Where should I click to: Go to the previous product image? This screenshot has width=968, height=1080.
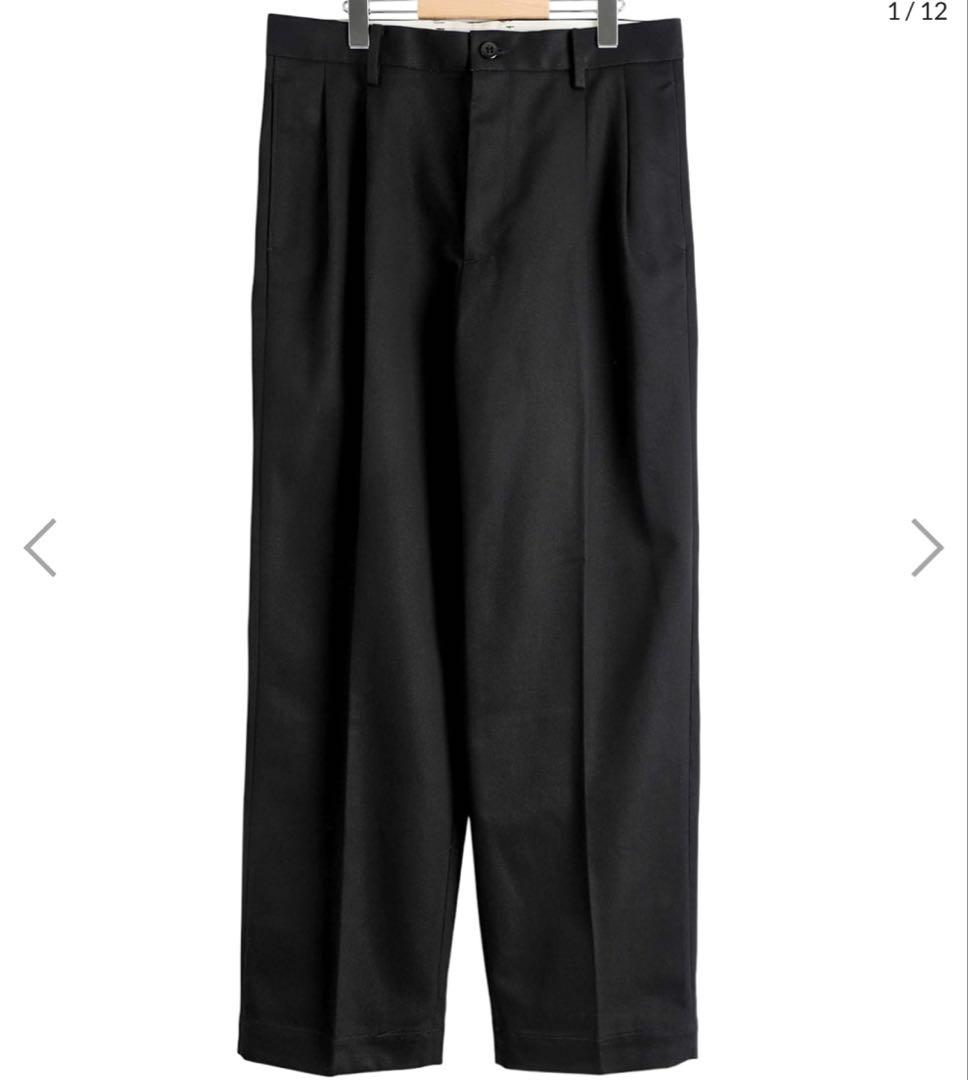point(40,548)
